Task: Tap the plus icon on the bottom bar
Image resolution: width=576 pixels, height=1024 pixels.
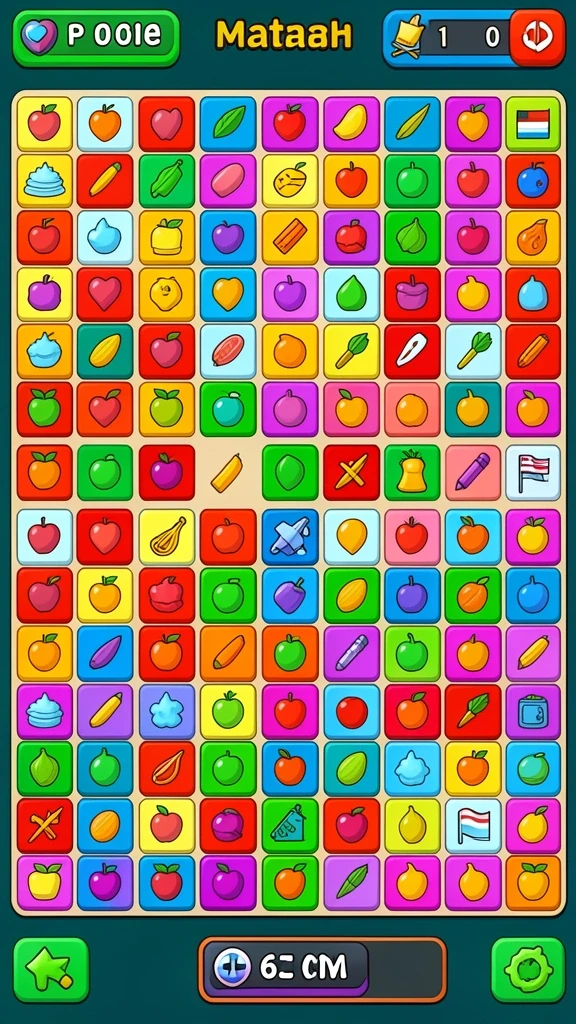Action: [x=229, y=967]
